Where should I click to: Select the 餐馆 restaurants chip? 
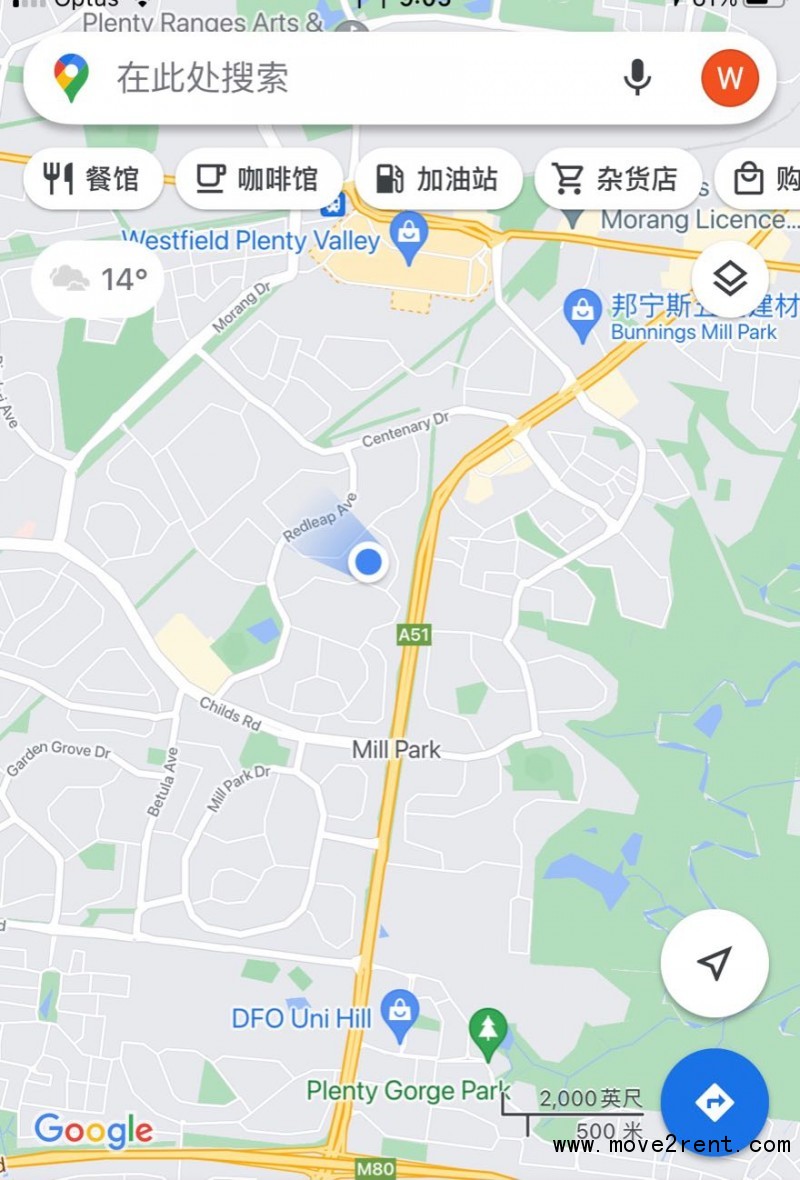(x=92, y=180)
